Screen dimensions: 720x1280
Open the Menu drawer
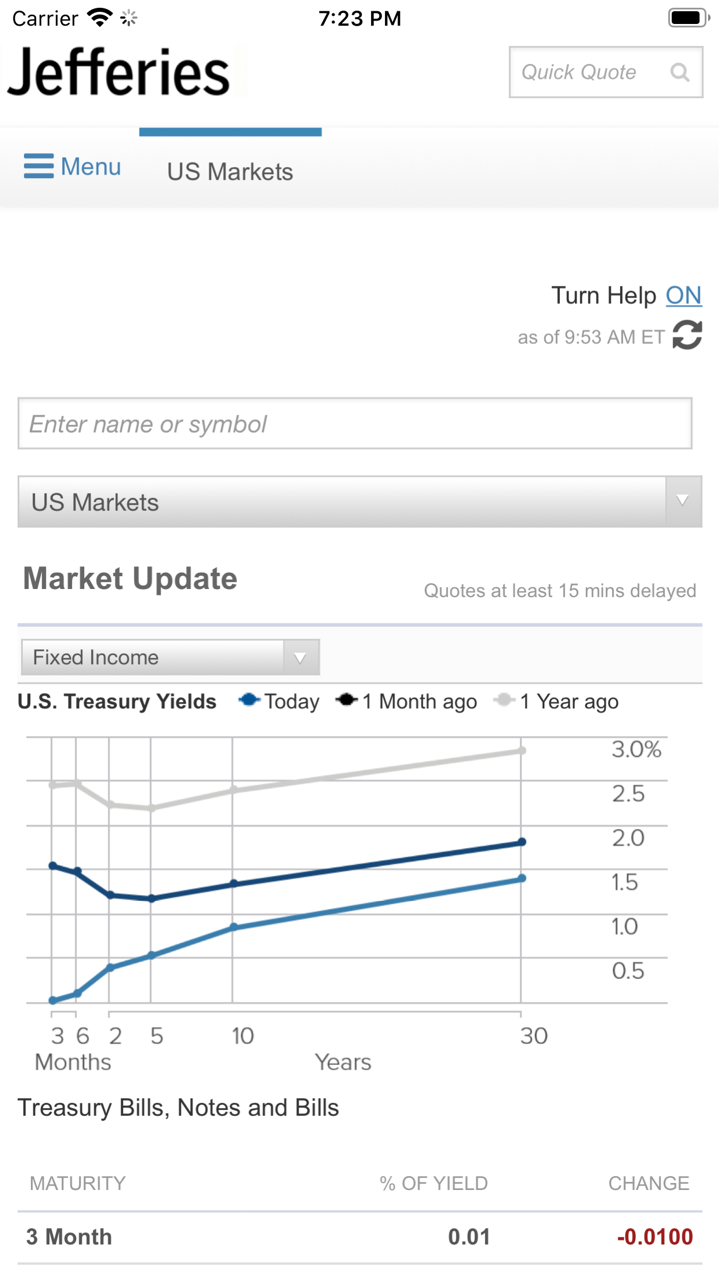72,167
